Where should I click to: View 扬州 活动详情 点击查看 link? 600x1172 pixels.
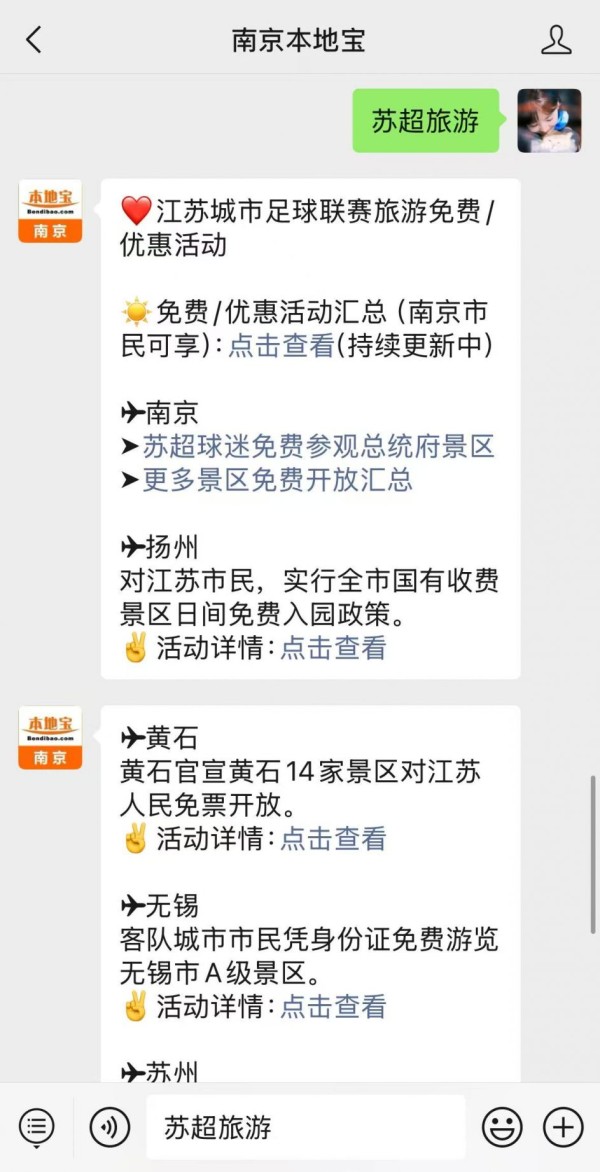[332, 648]
